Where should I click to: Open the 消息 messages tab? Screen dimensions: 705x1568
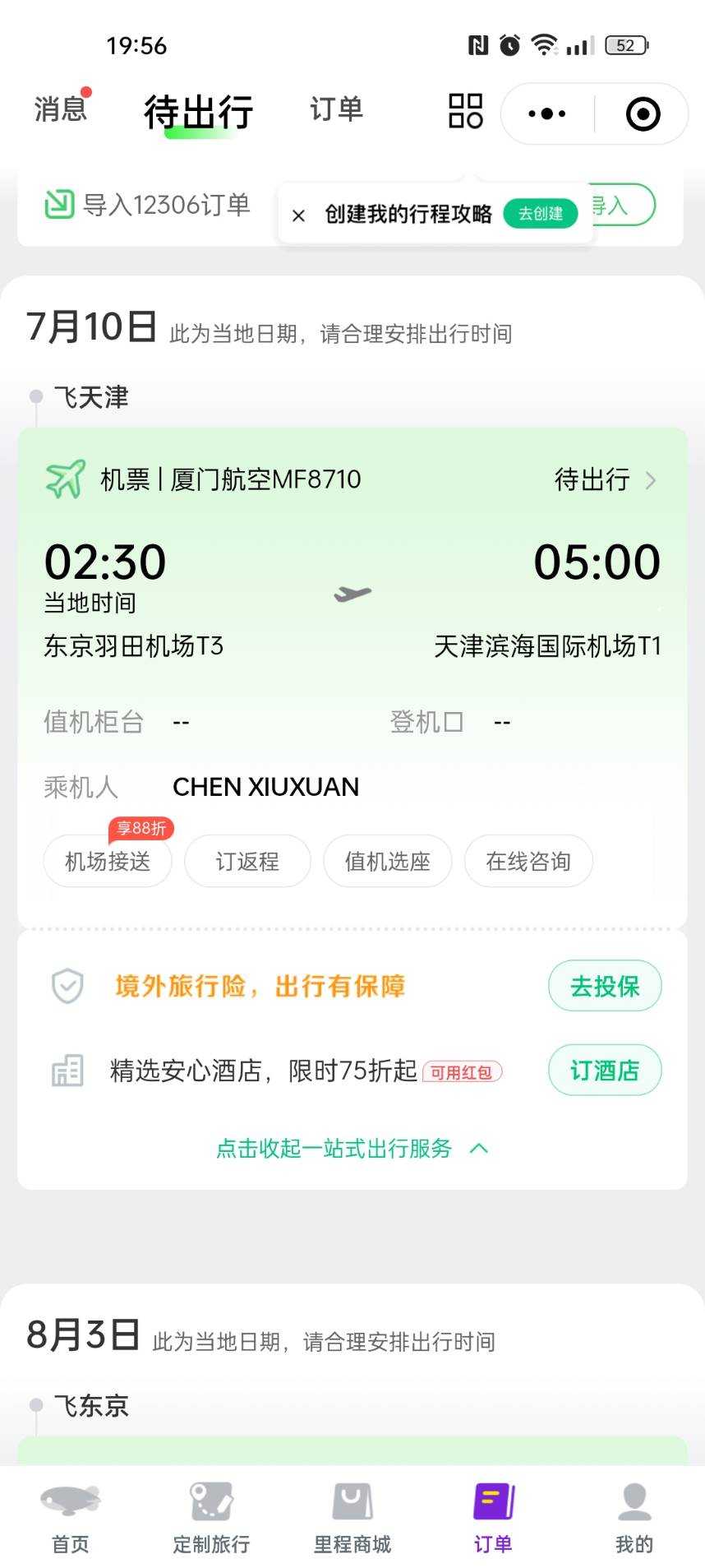61,109
